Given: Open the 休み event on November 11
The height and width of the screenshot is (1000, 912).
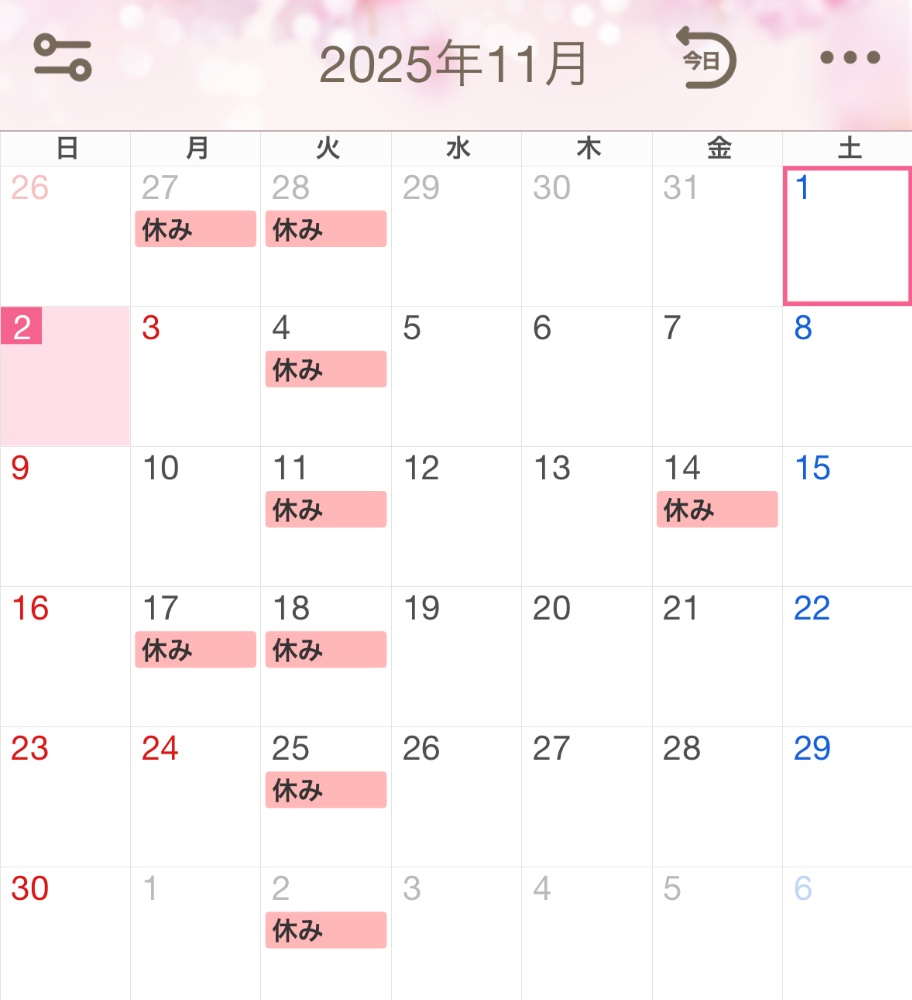Looking at the screenshot, I should click(x=325, y=509).
